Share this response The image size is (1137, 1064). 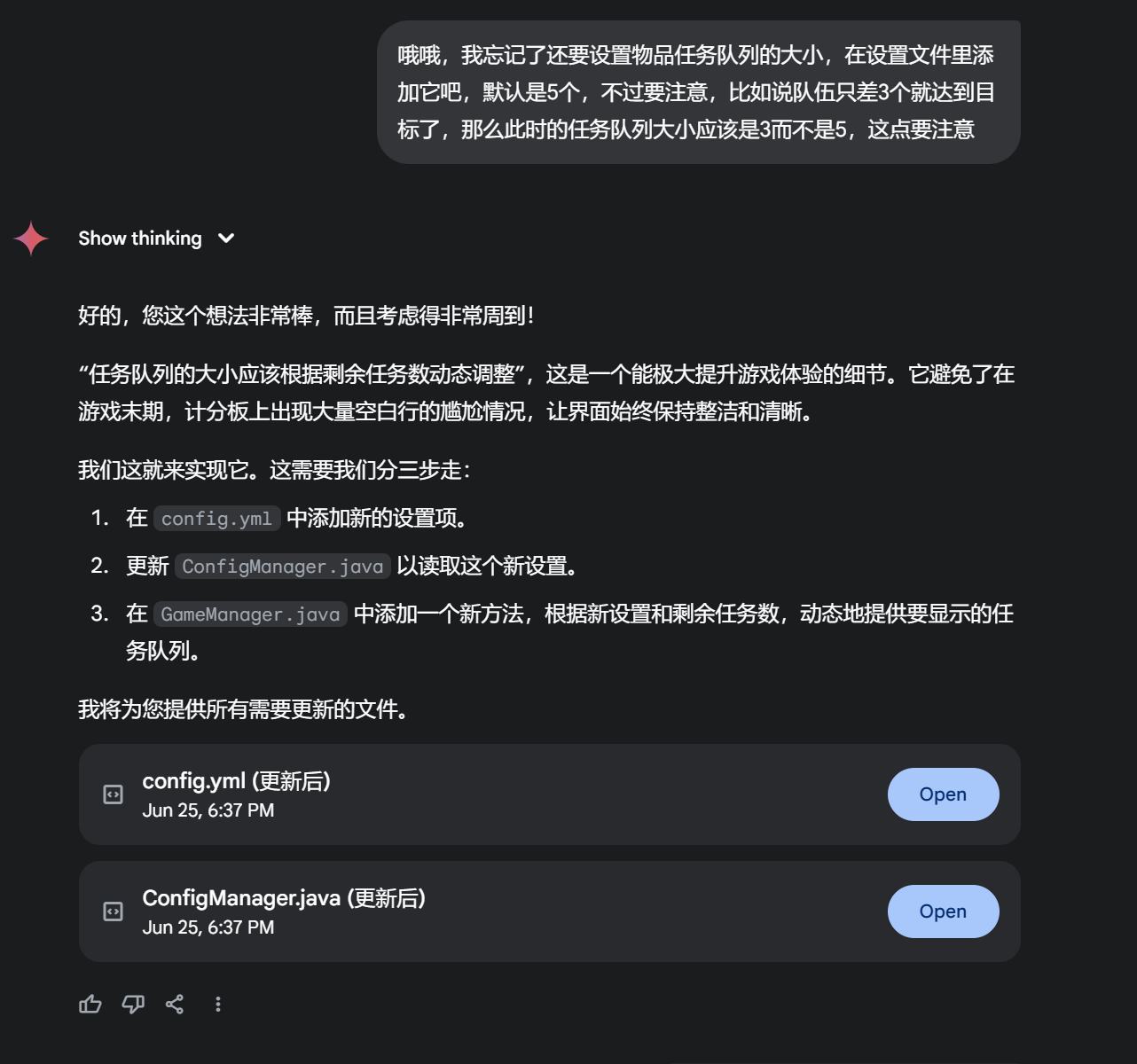175,1004
